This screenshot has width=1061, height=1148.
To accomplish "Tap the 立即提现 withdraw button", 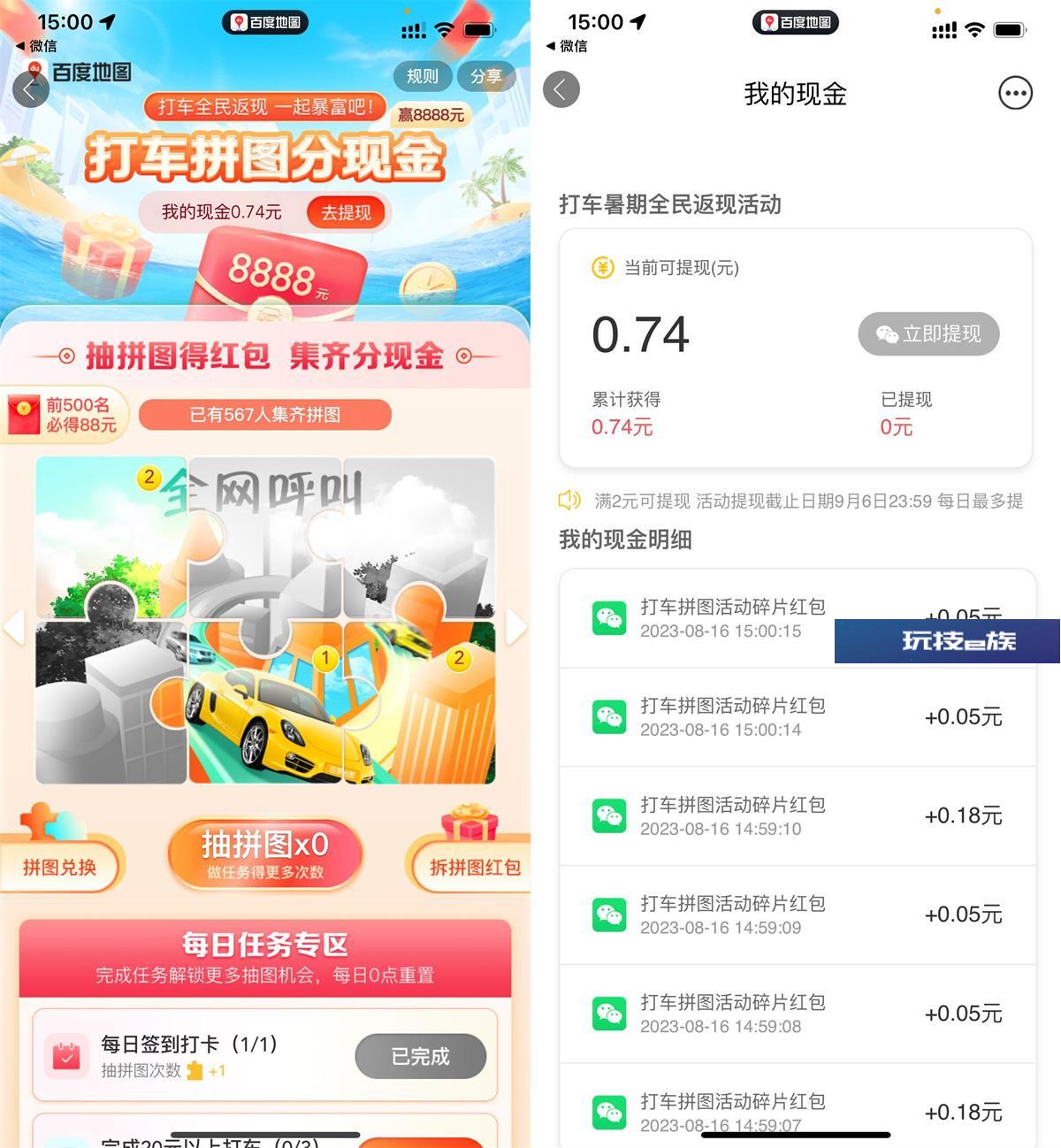I will pos(928,333).
